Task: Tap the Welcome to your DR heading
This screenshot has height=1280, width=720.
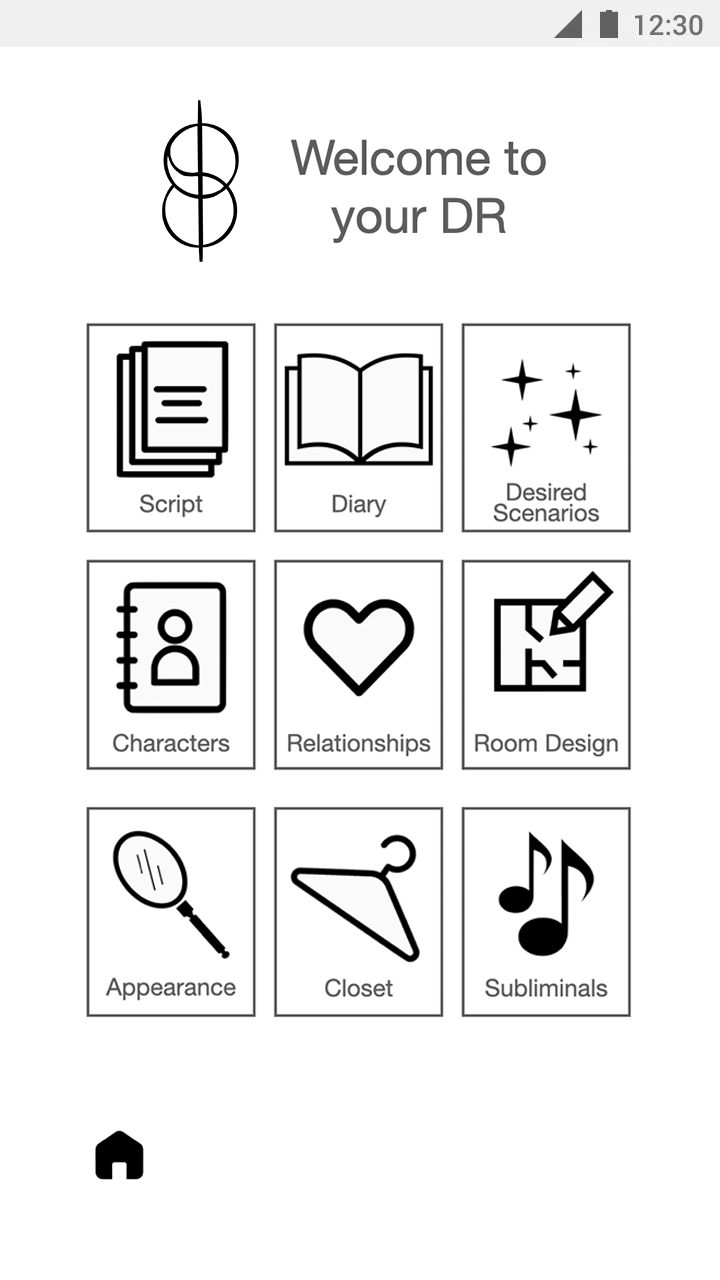Action: [x=419, y=187]
